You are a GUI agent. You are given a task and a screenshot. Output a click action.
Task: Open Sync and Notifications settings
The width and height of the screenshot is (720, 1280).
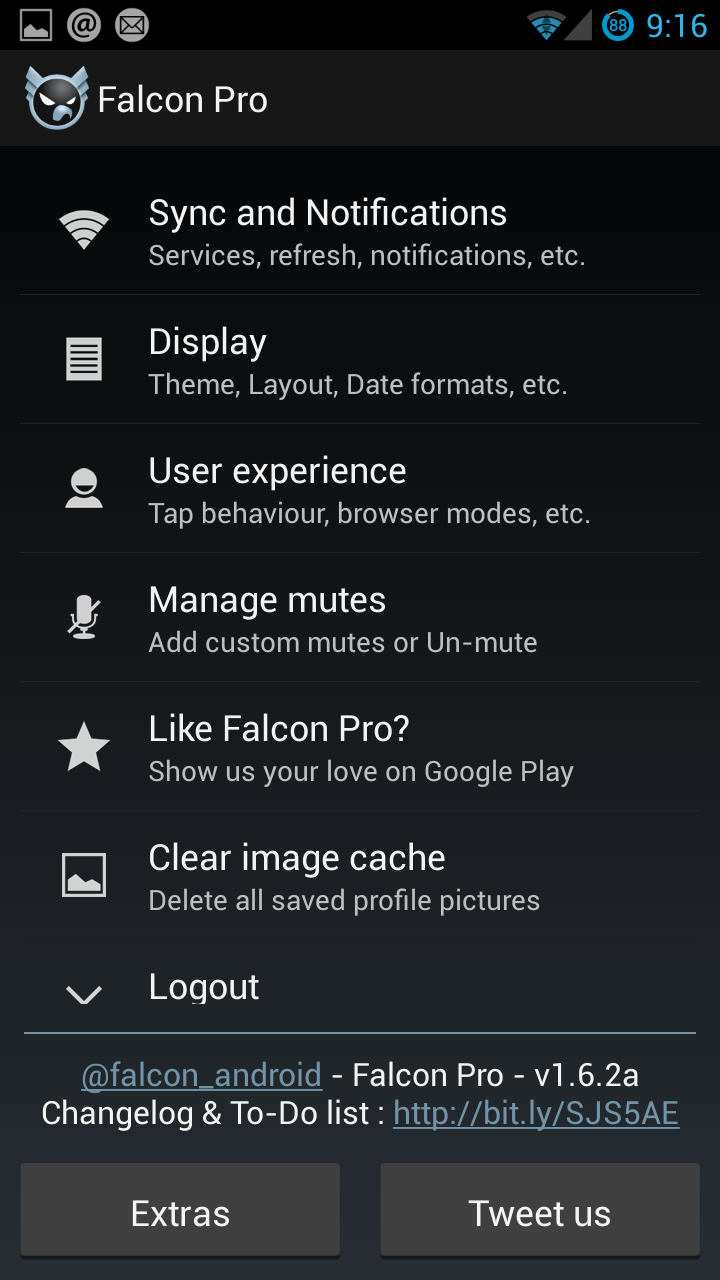click(360, 231)
